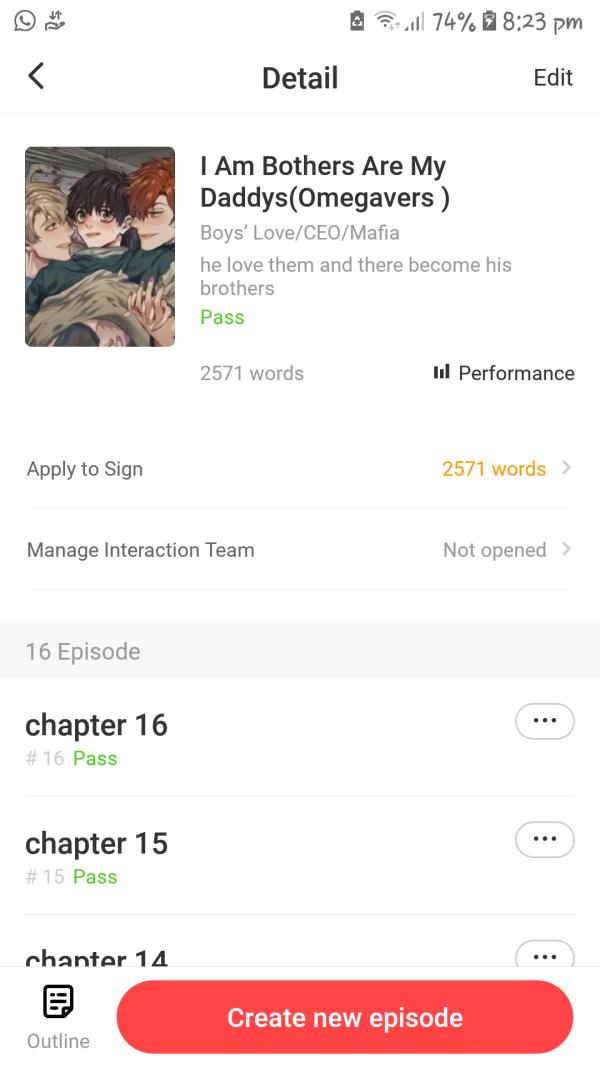Open the novel cover image

[x=100, y=247]
